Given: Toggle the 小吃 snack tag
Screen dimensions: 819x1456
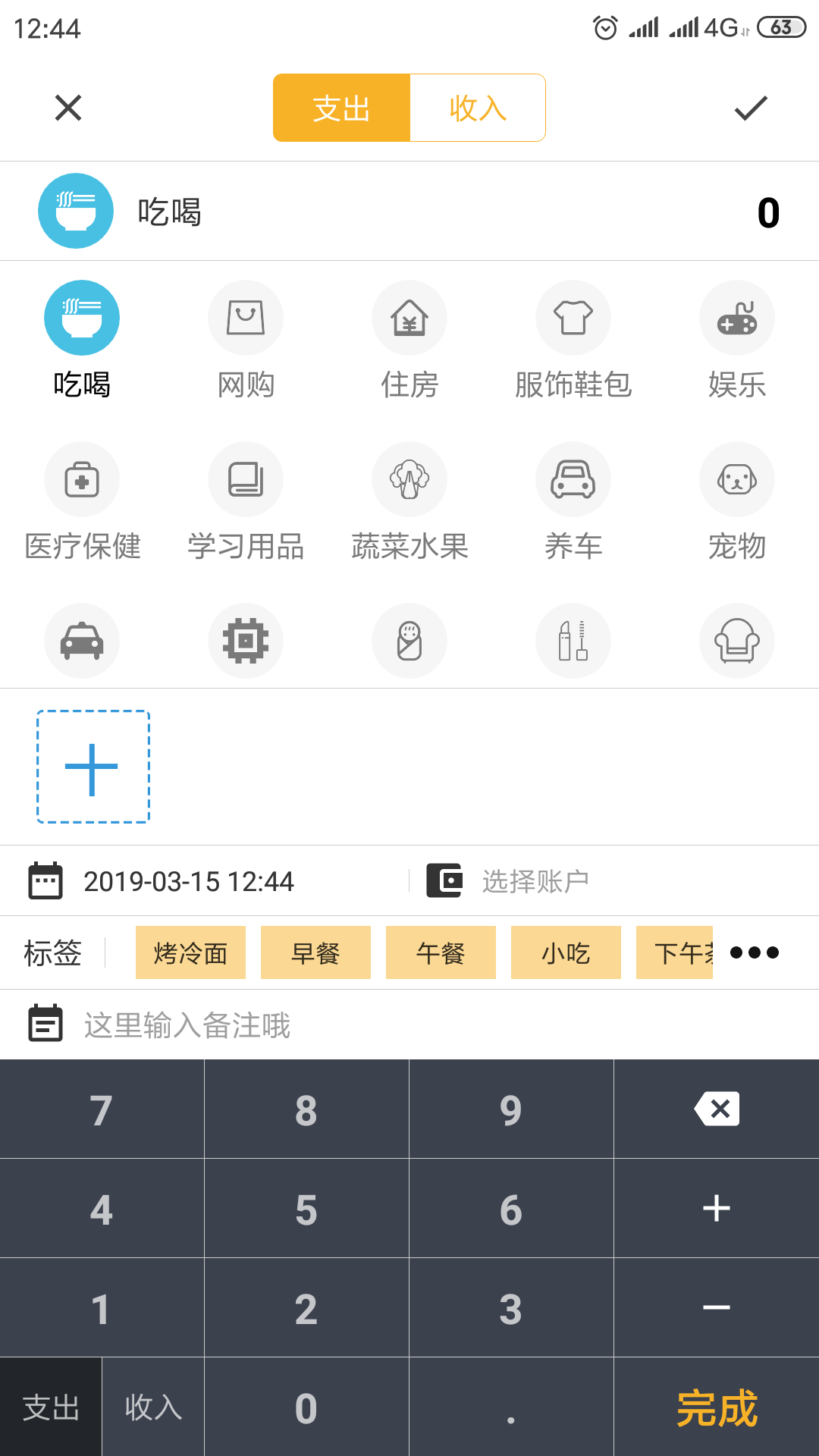Looking at the screenshot, I should click(x=566, y=952).
